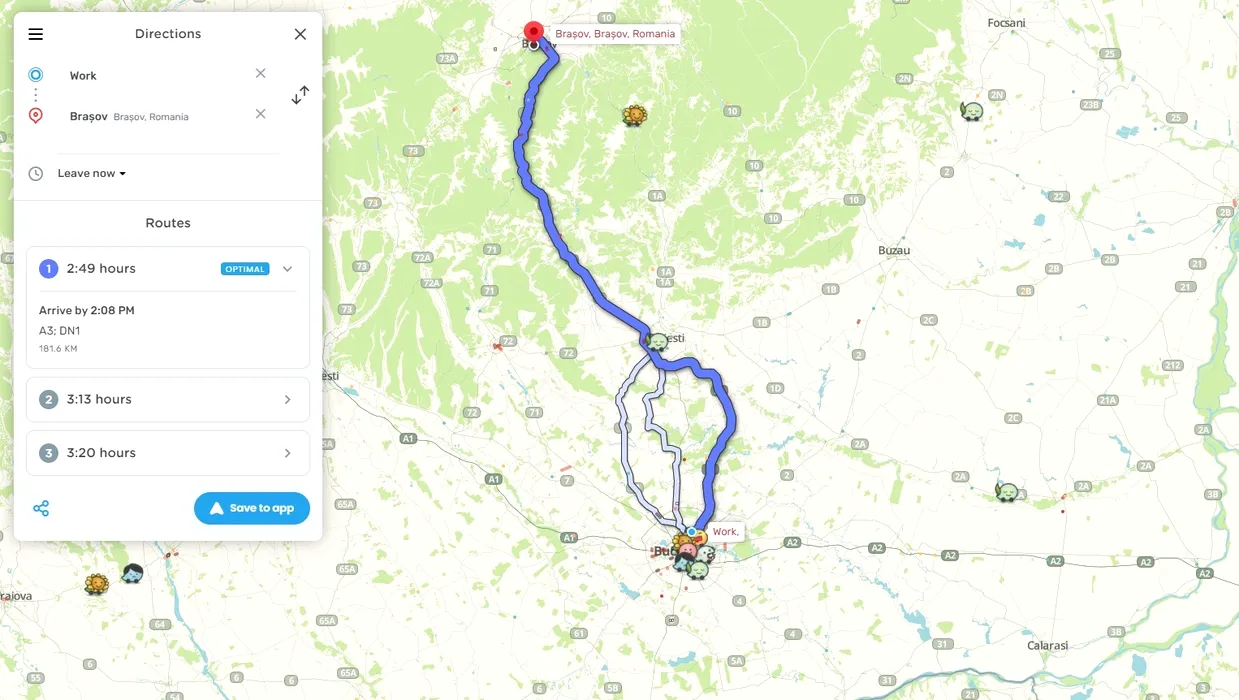The width and height of the screenshot is (1239, 700).
Task: Open the hamburger menu
Action: tap(36, 34)
